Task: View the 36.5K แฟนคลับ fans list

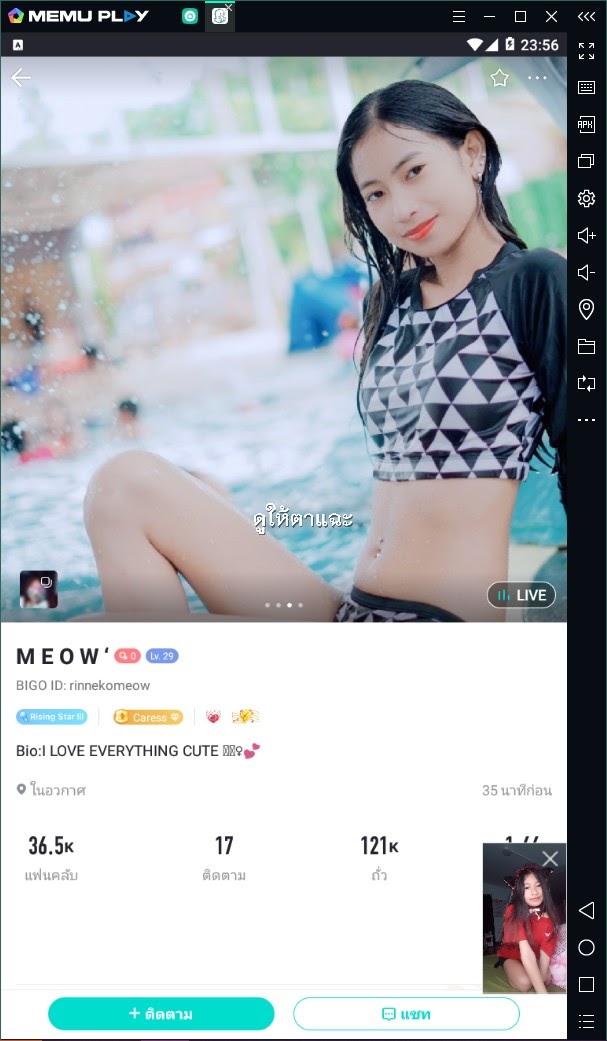Action: pos(51,858)
